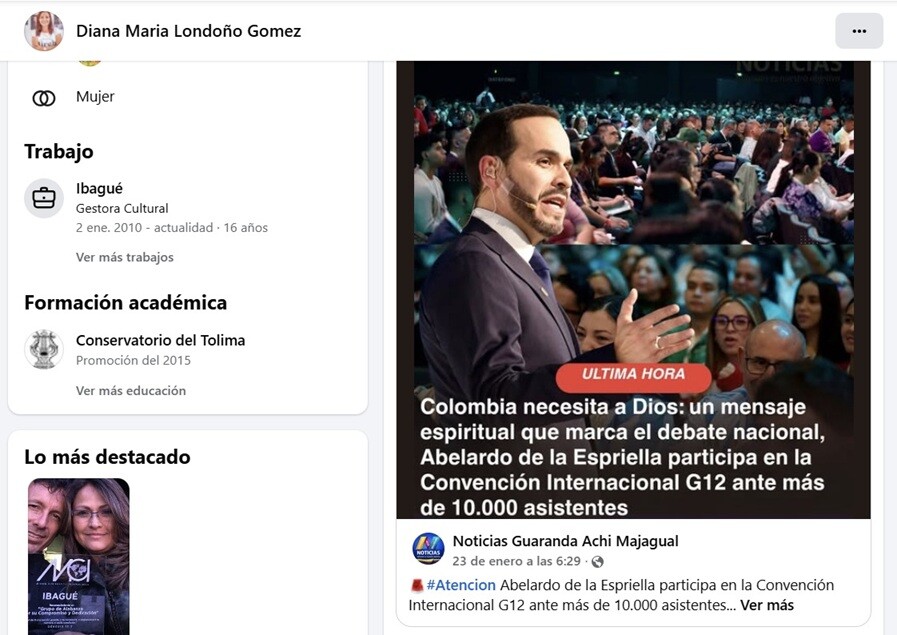
Task: Open the Noticias Guaranda Achi Majagual page
Action: tap(565, 541)
